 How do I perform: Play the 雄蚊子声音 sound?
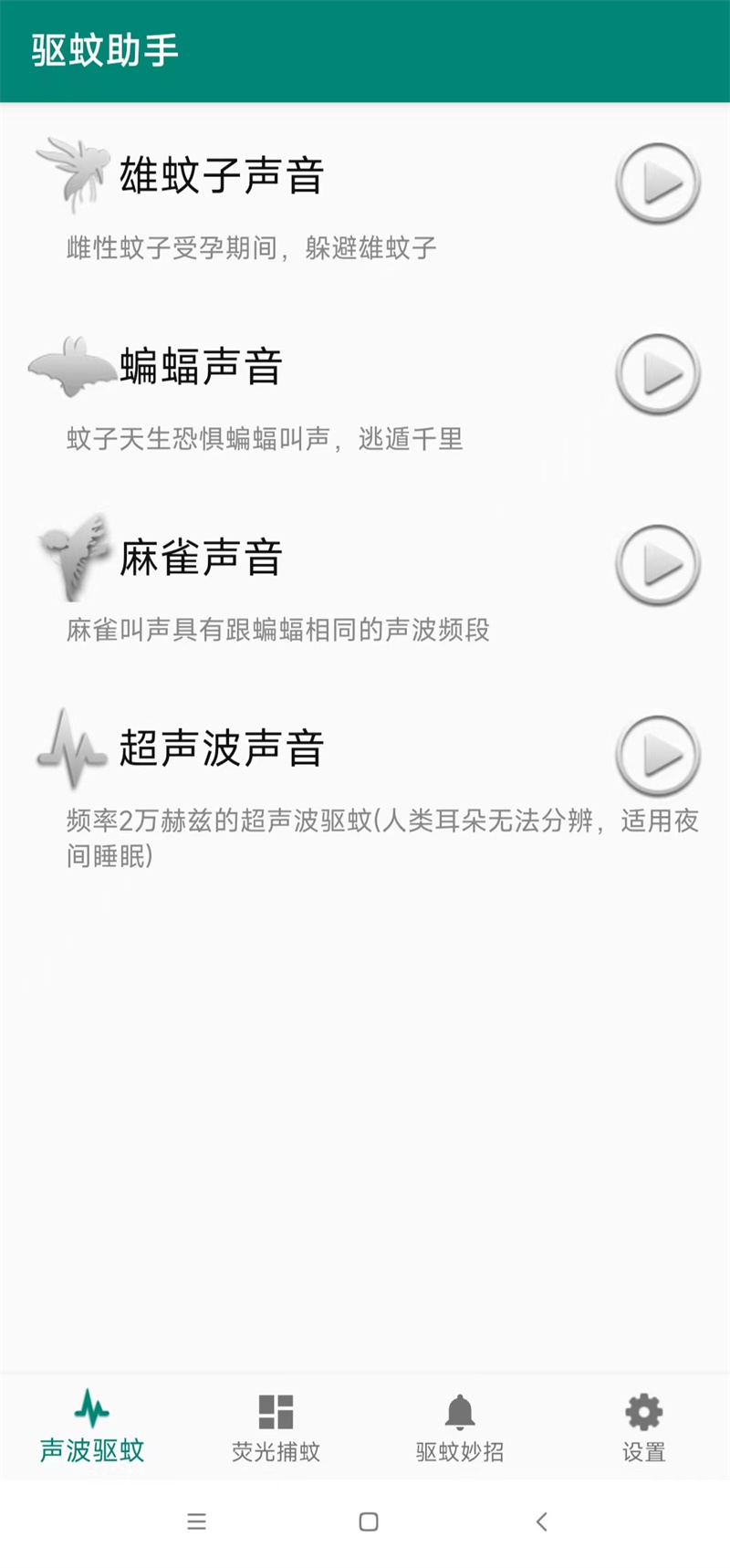659,182
